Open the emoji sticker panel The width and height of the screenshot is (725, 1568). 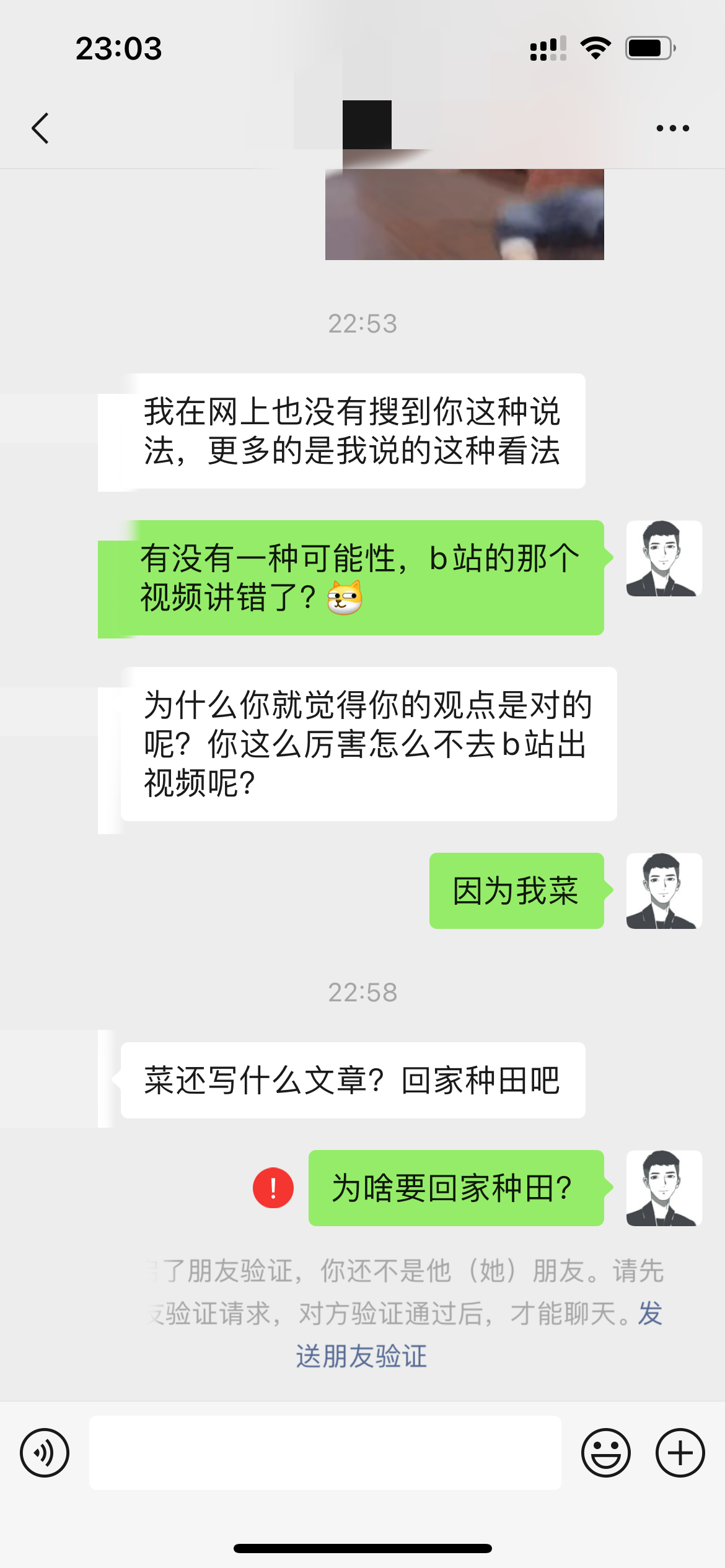(x=605, y=1452)
